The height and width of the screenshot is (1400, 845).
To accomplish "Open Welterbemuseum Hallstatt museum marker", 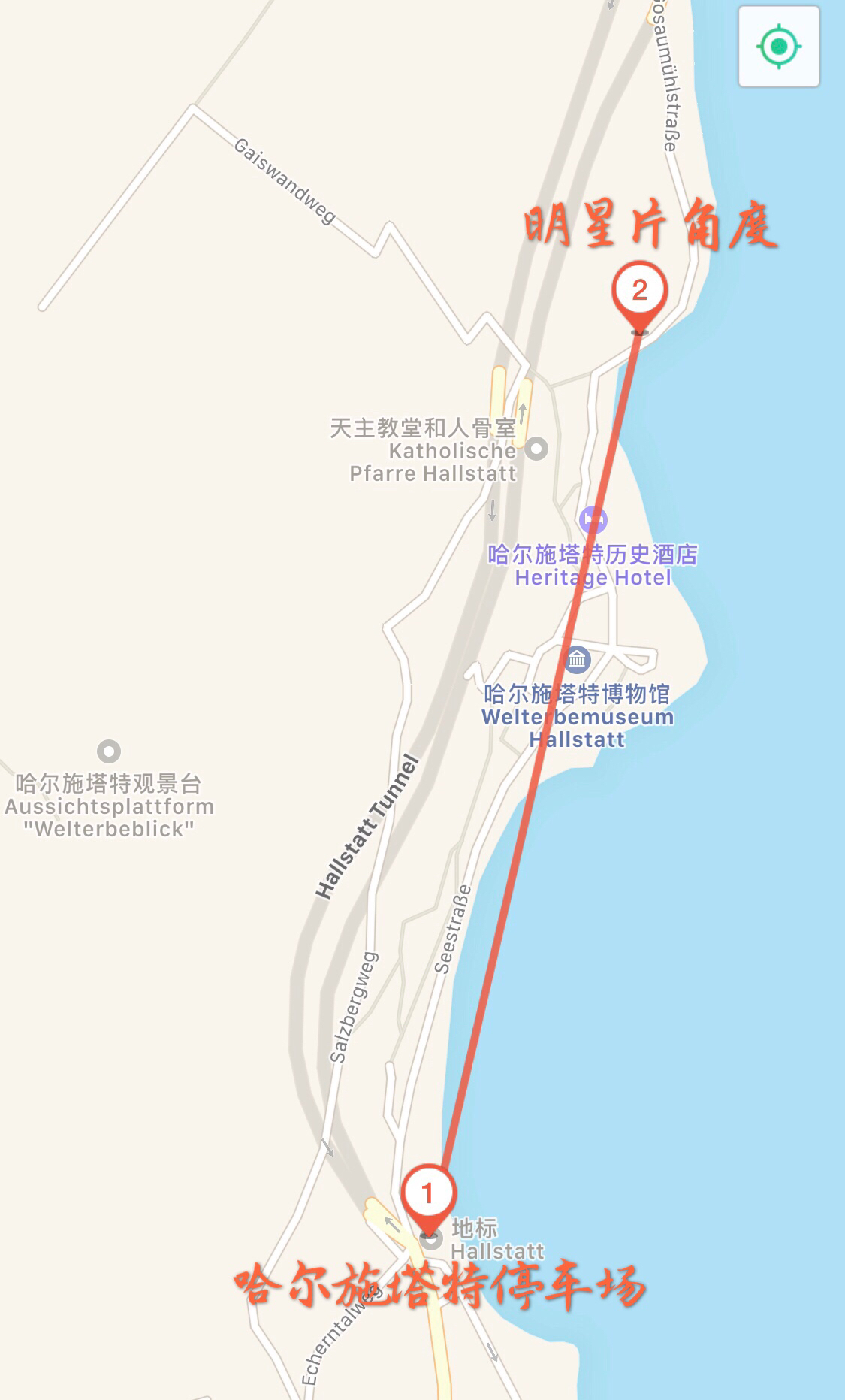I will [577, 661].
